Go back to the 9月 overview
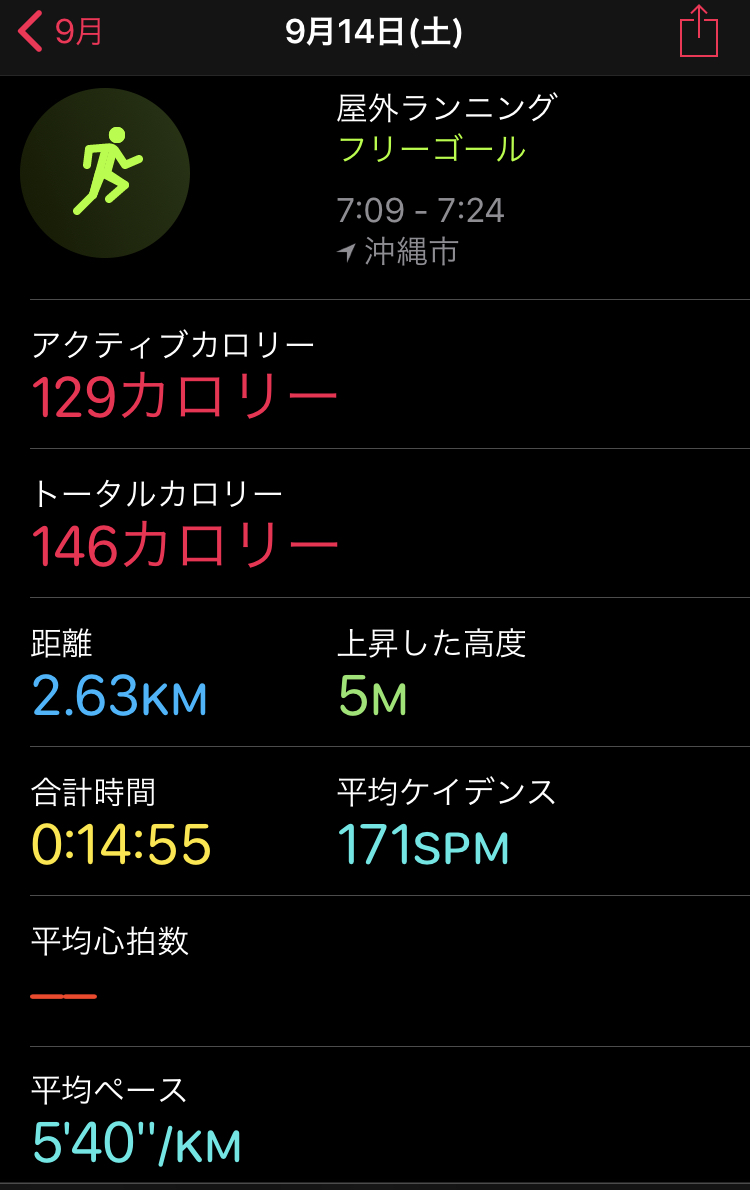This screenshot has width=750, height=1190. click(x=60, y=33)
